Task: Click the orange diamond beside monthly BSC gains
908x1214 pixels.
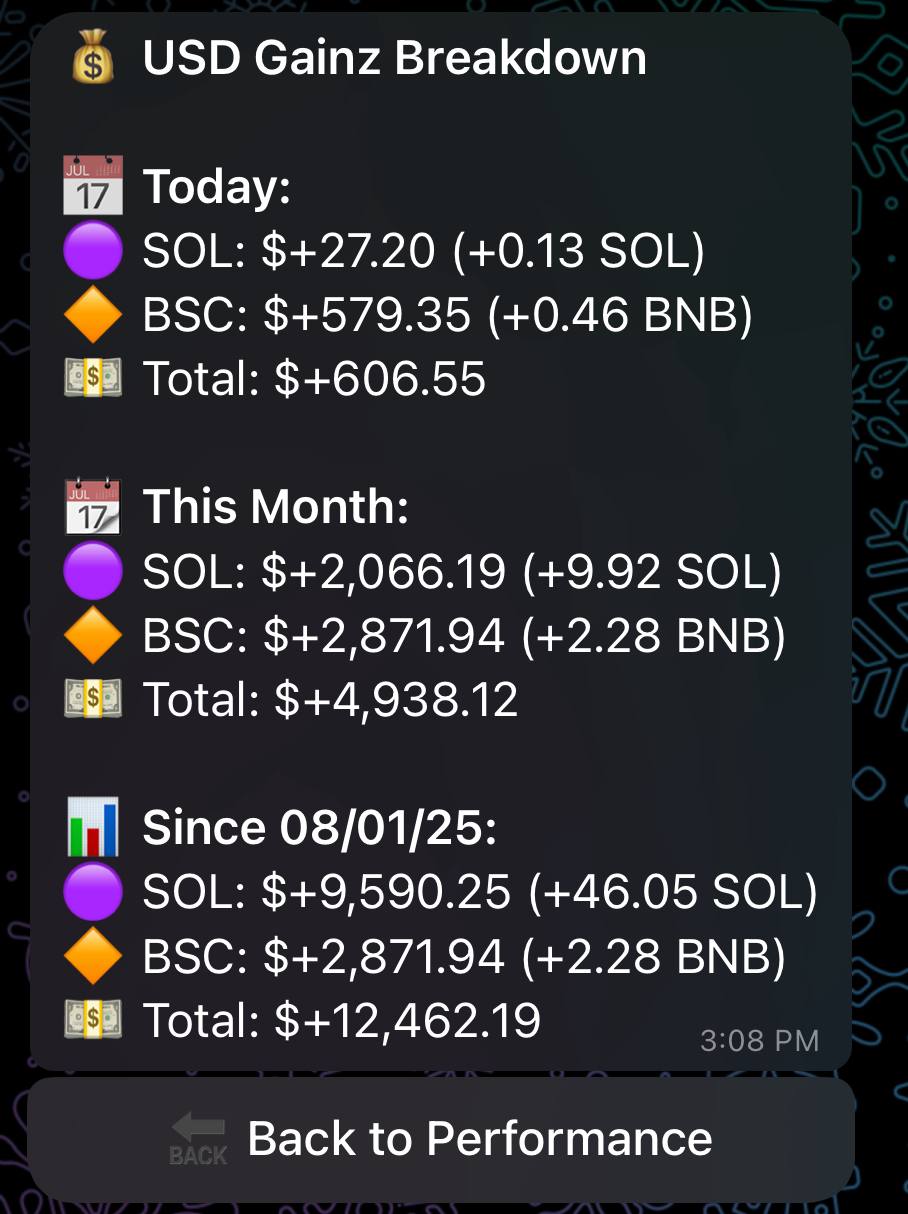Action: tap(92, 634)
